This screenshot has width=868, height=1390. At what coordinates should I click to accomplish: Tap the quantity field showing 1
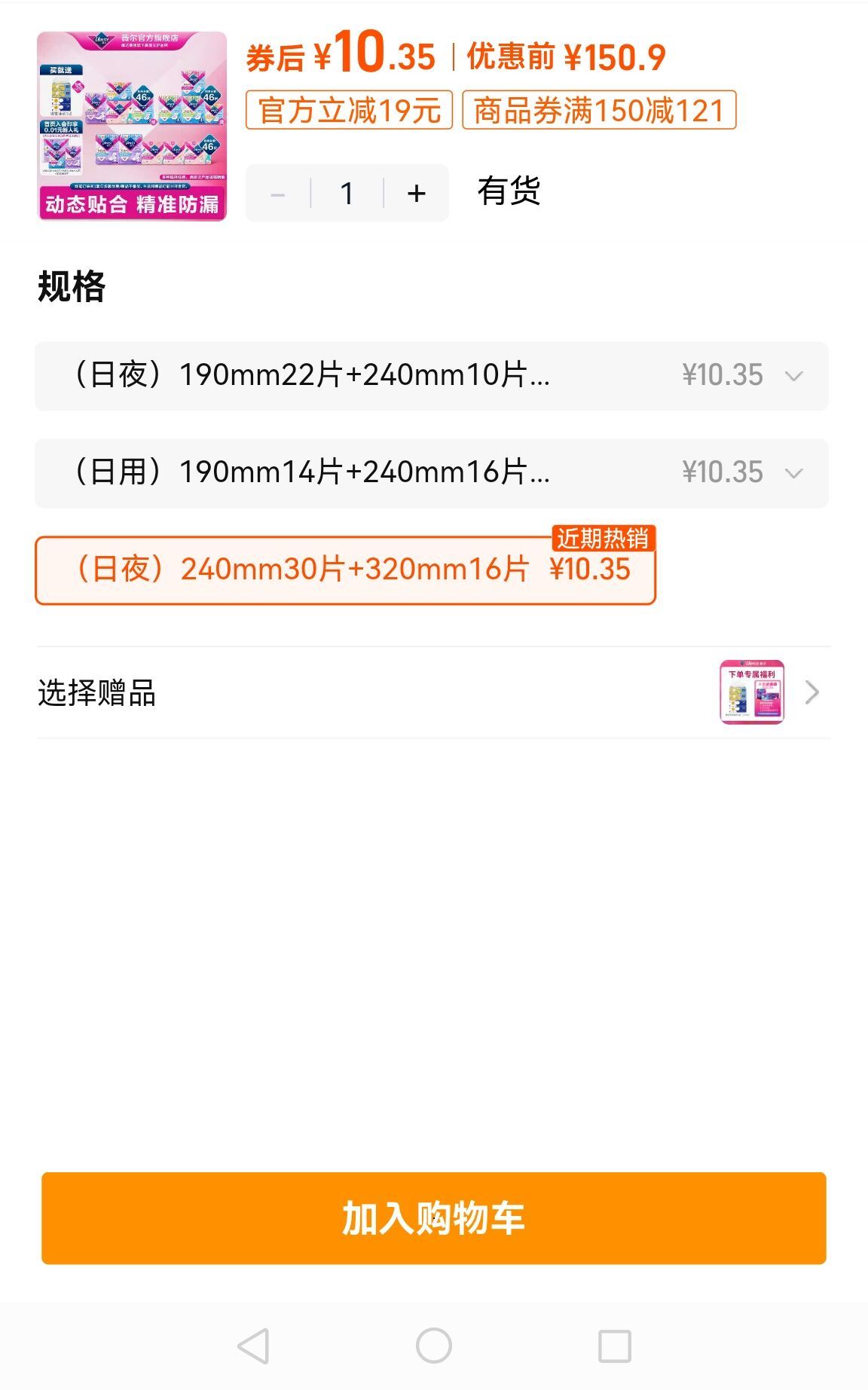tap(346, 193)
